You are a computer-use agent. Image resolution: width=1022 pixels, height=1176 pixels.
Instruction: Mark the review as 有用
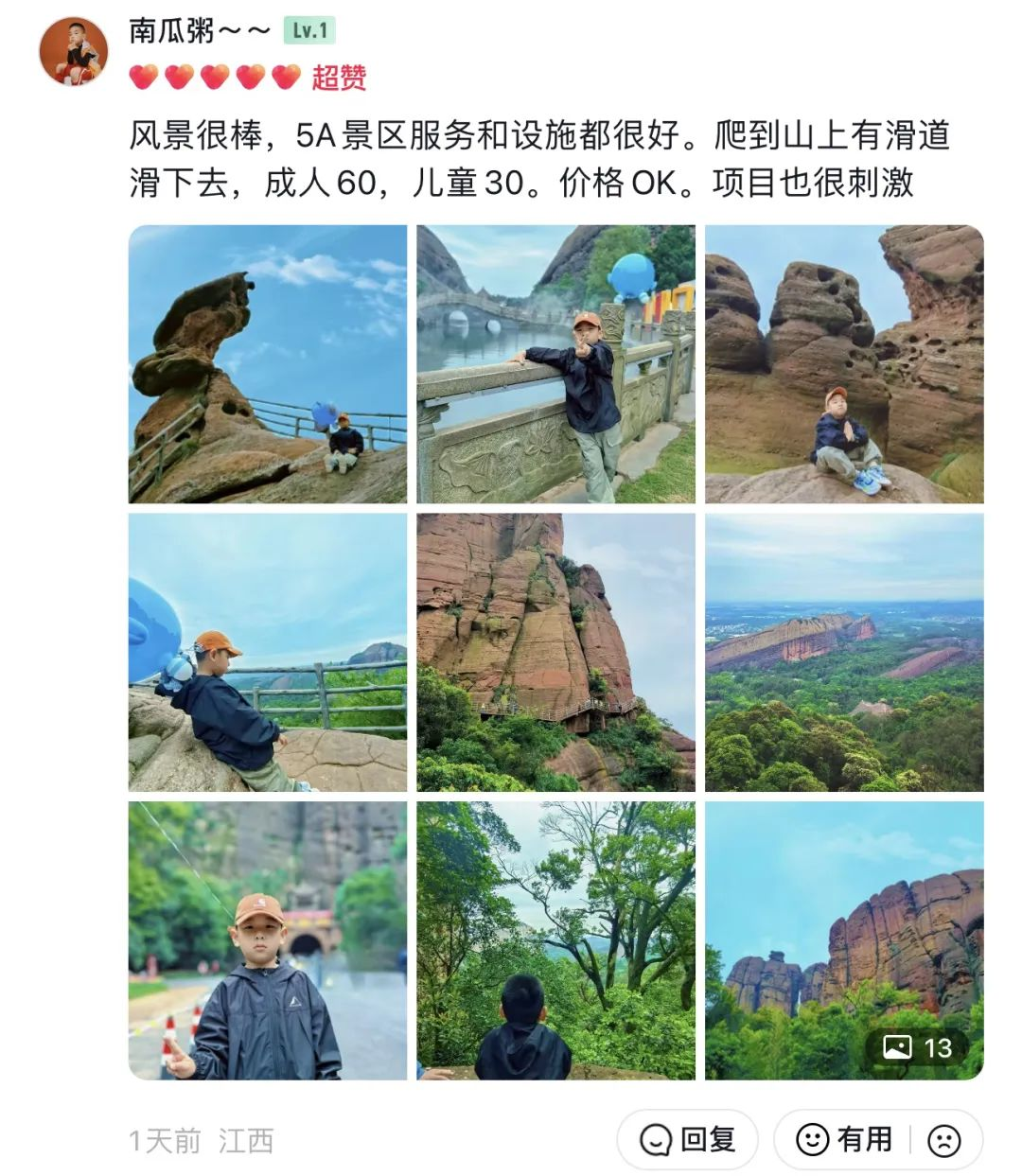pyautogui.click(x=844, y=1139)
